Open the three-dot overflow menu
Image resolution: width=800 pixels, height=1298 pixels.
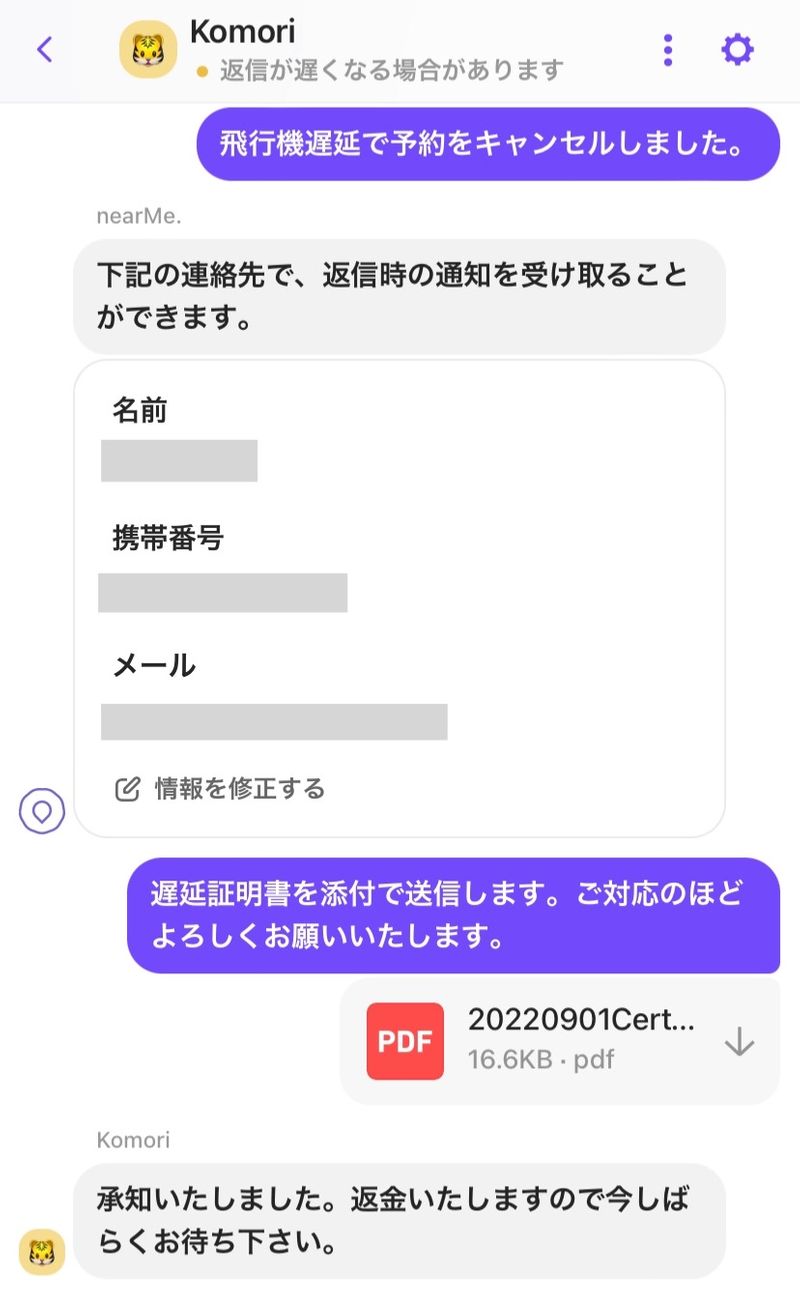(668, 49)
